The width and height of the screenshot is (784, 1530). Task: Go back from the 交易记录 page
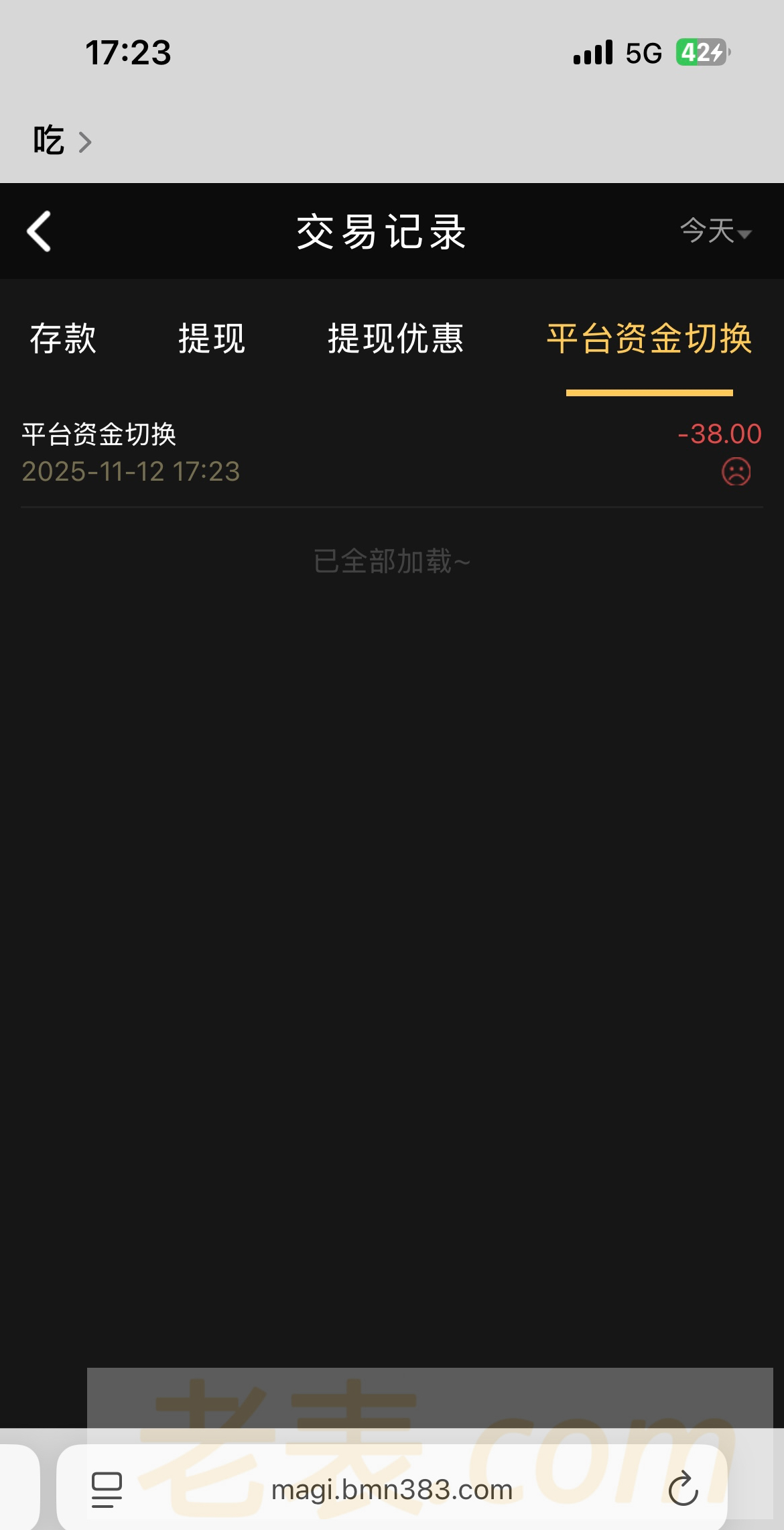tap(39, 231)
